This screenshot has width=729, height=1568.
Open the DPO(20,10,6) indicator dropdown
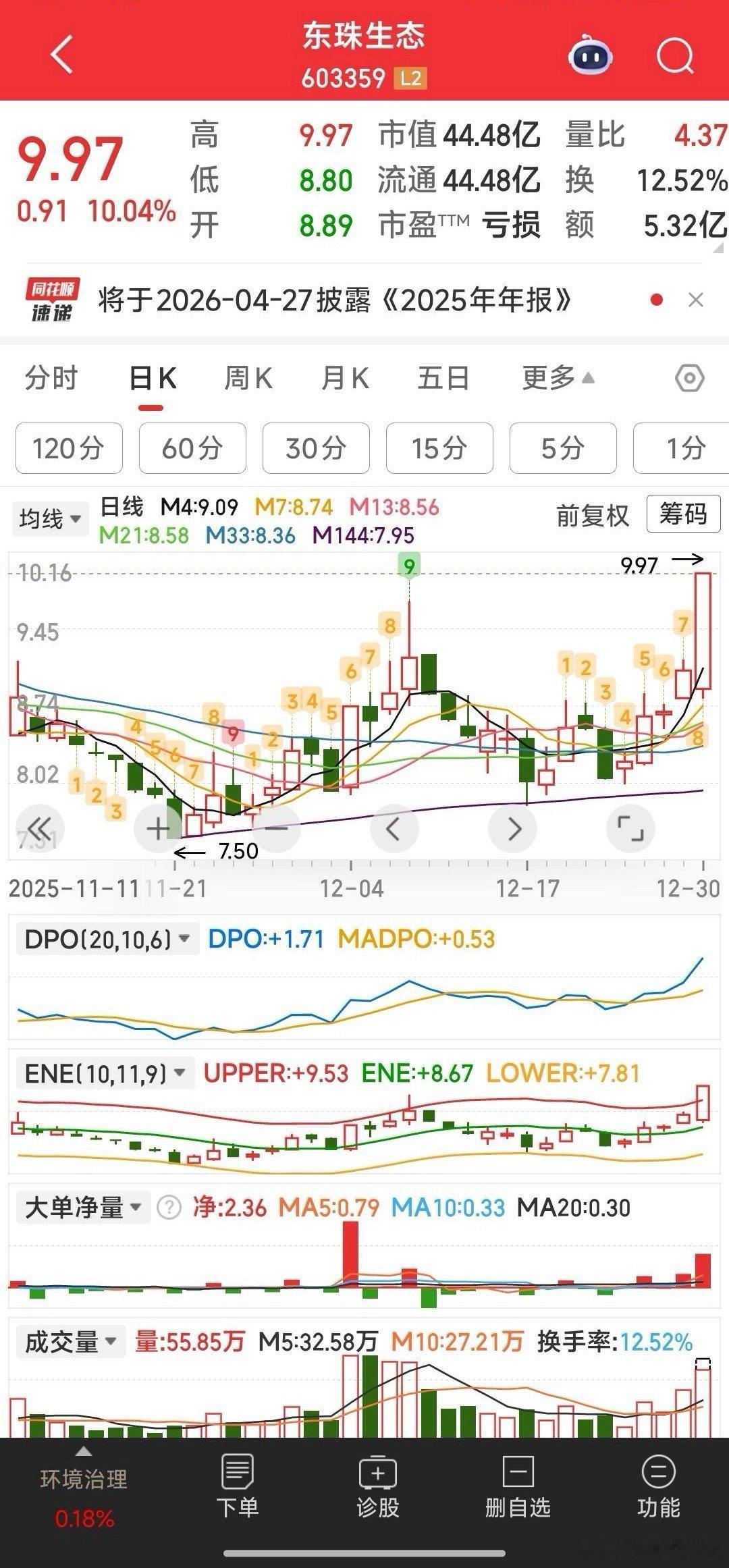[101, 938]
